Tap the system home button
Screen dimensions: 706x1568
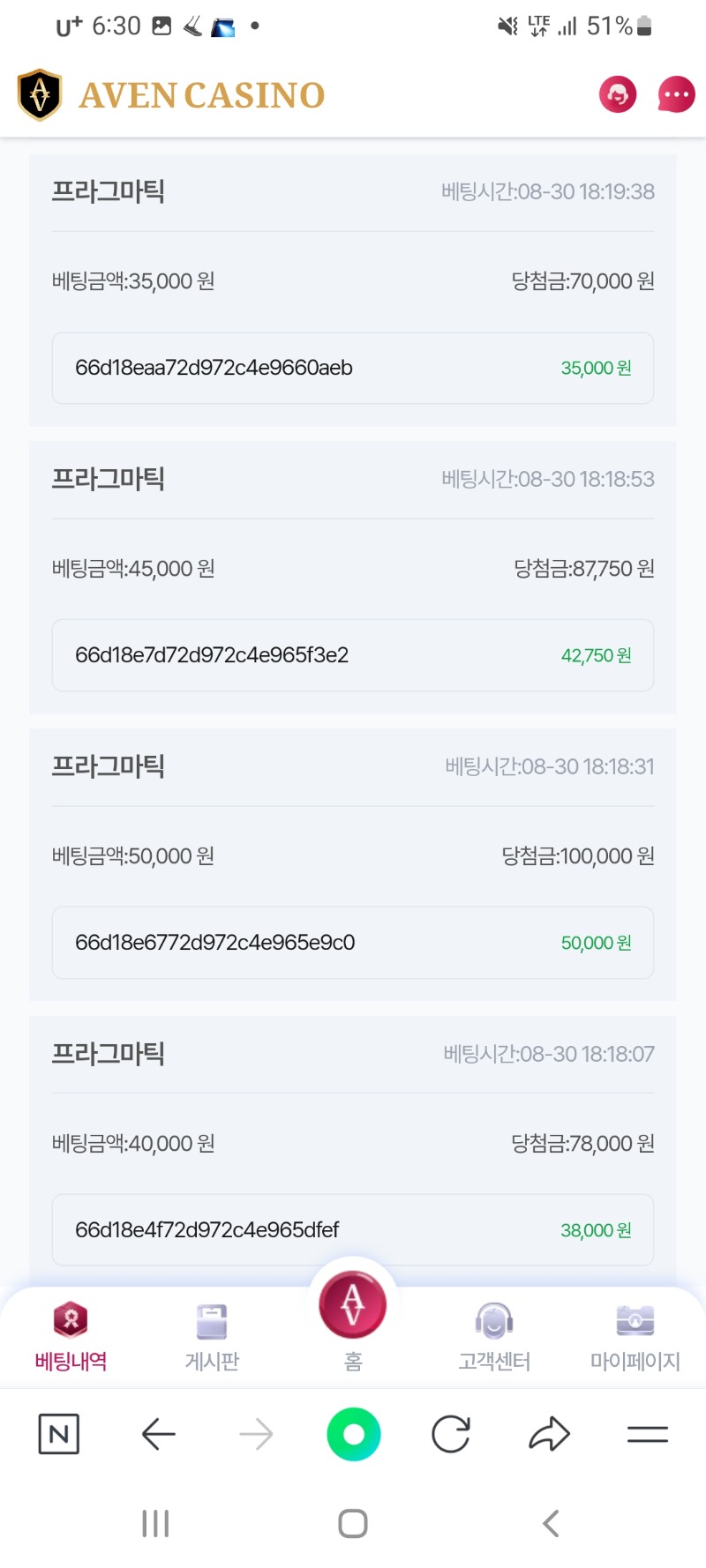(353, 1523)
